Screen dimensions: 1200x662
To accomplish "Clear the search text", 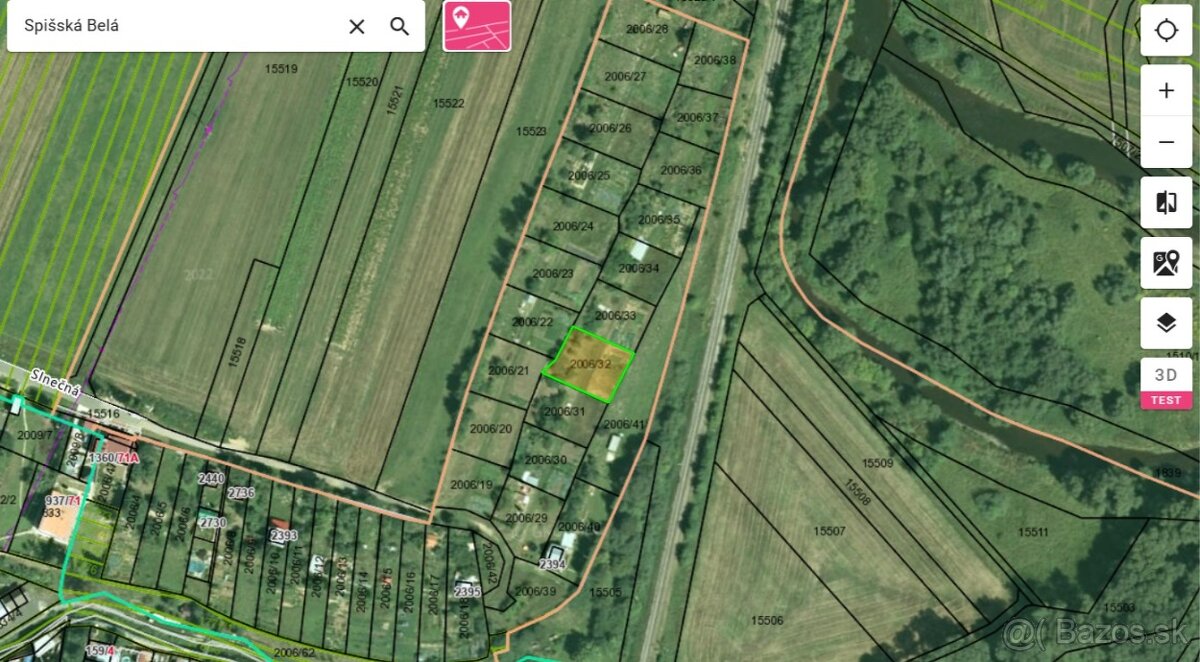I will point(357,27).
